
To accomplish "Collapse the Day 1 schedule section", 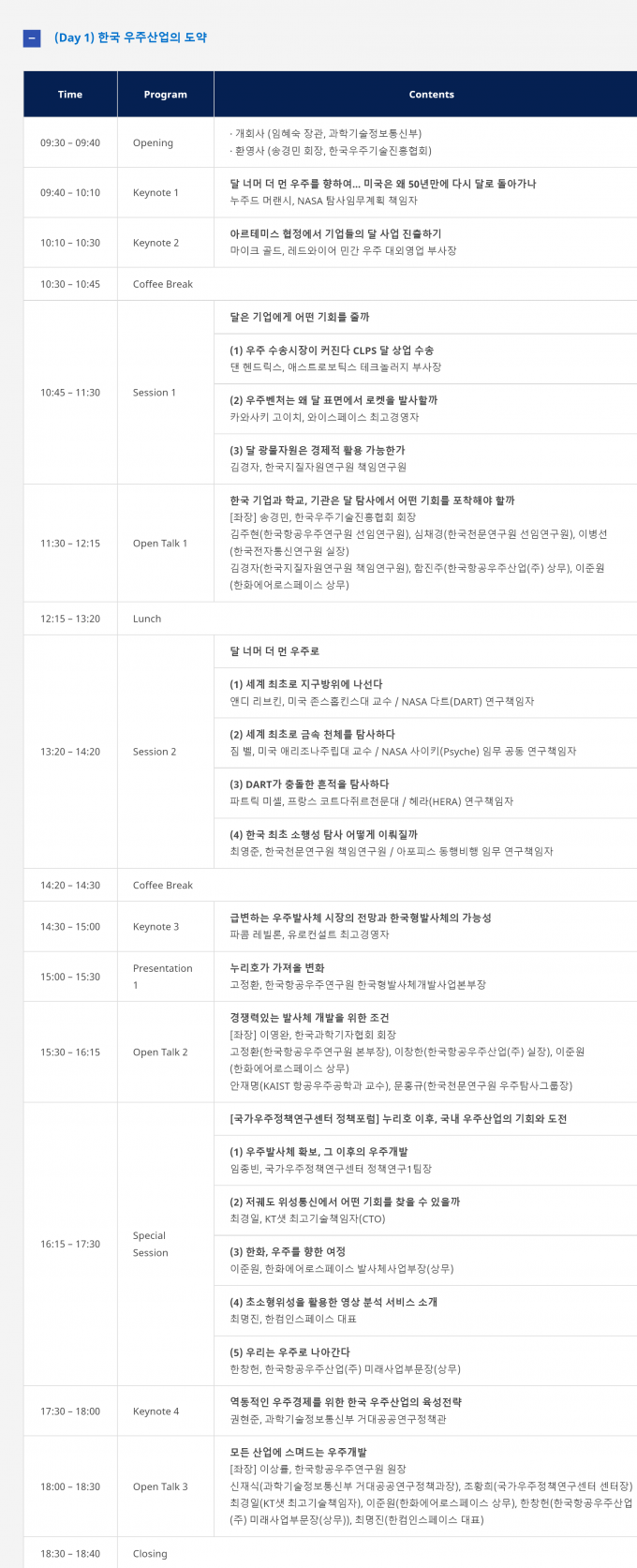I will [33, 38].
